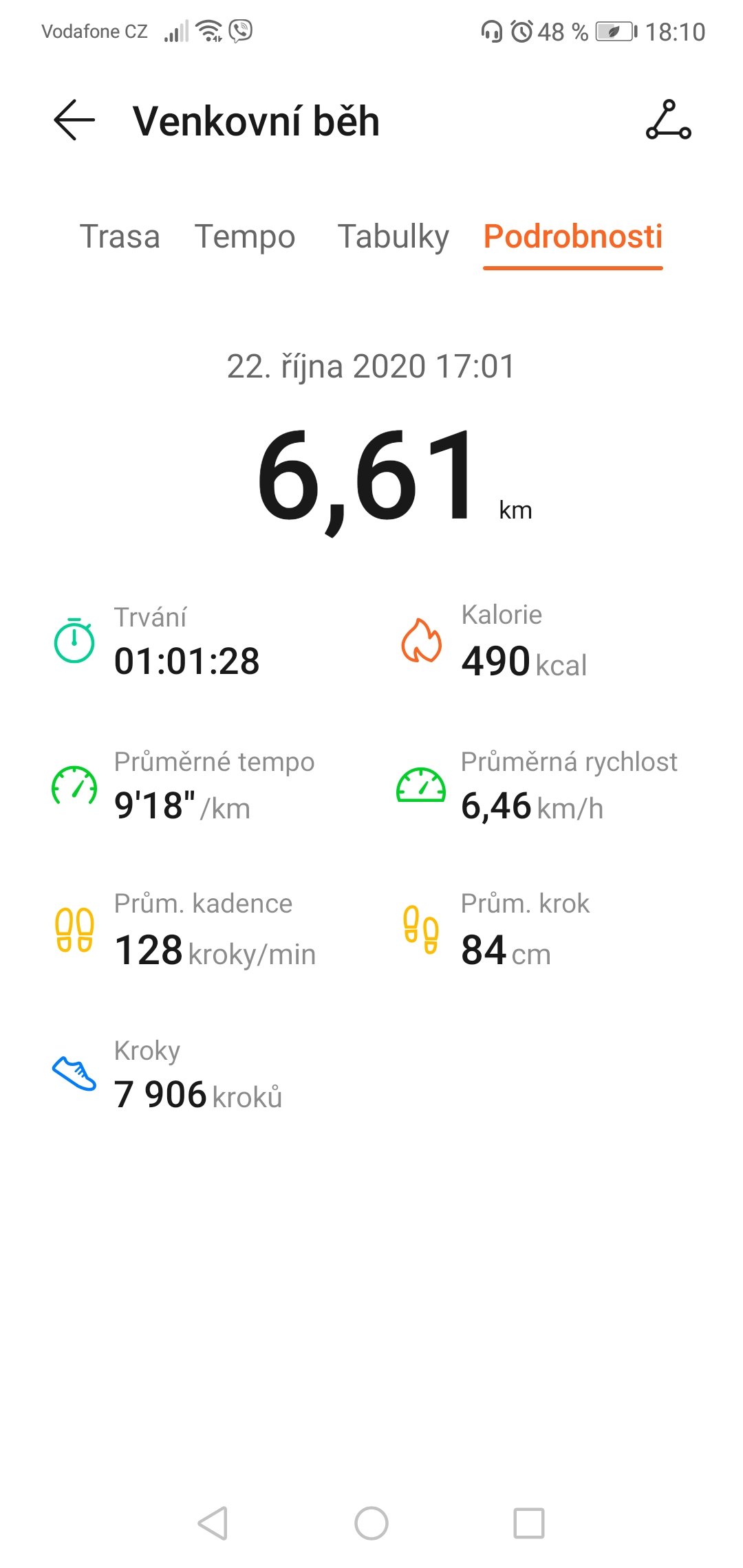Switch to the Tempo tab
The image size is (743, 1568).
click(x=245, y=237)
